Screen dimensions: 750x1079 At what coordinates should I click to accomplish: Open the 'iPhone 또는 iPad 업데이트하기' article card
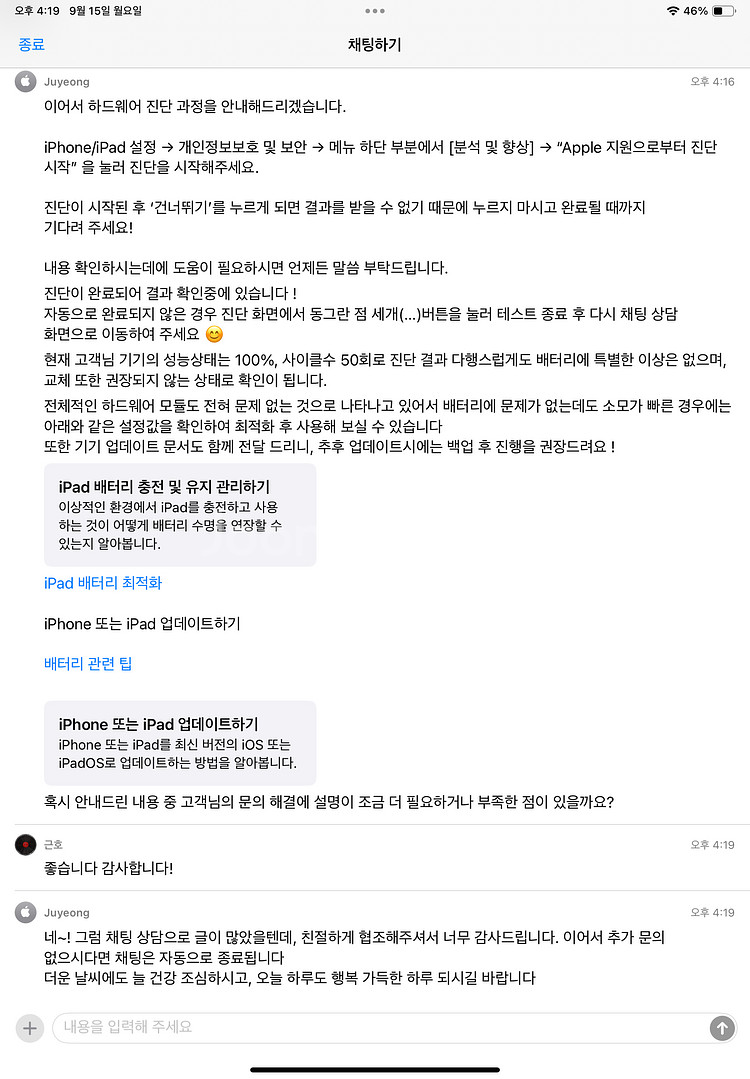(180, 742)
